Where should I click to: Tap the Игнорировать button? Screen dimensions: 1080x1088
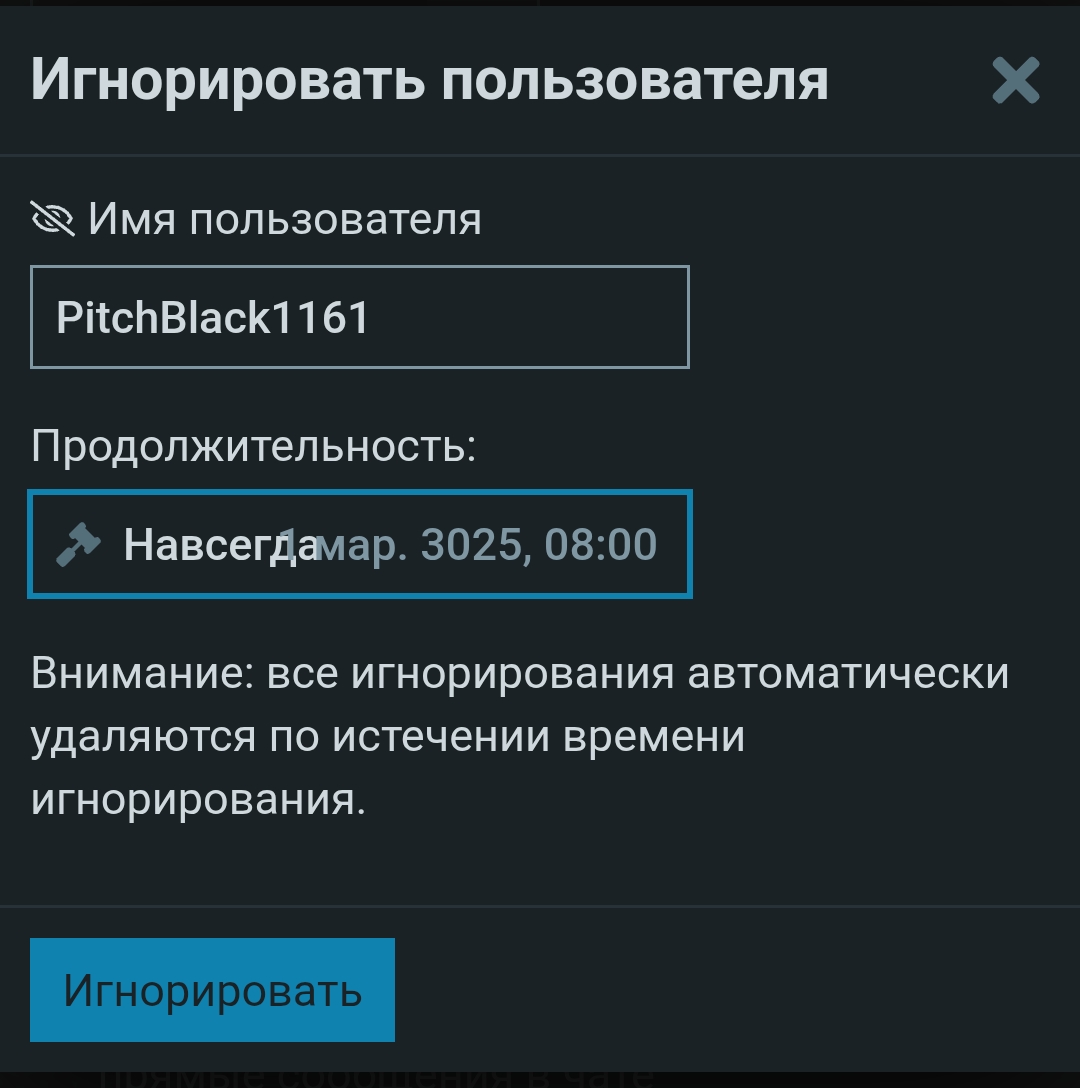pos(212,990)
